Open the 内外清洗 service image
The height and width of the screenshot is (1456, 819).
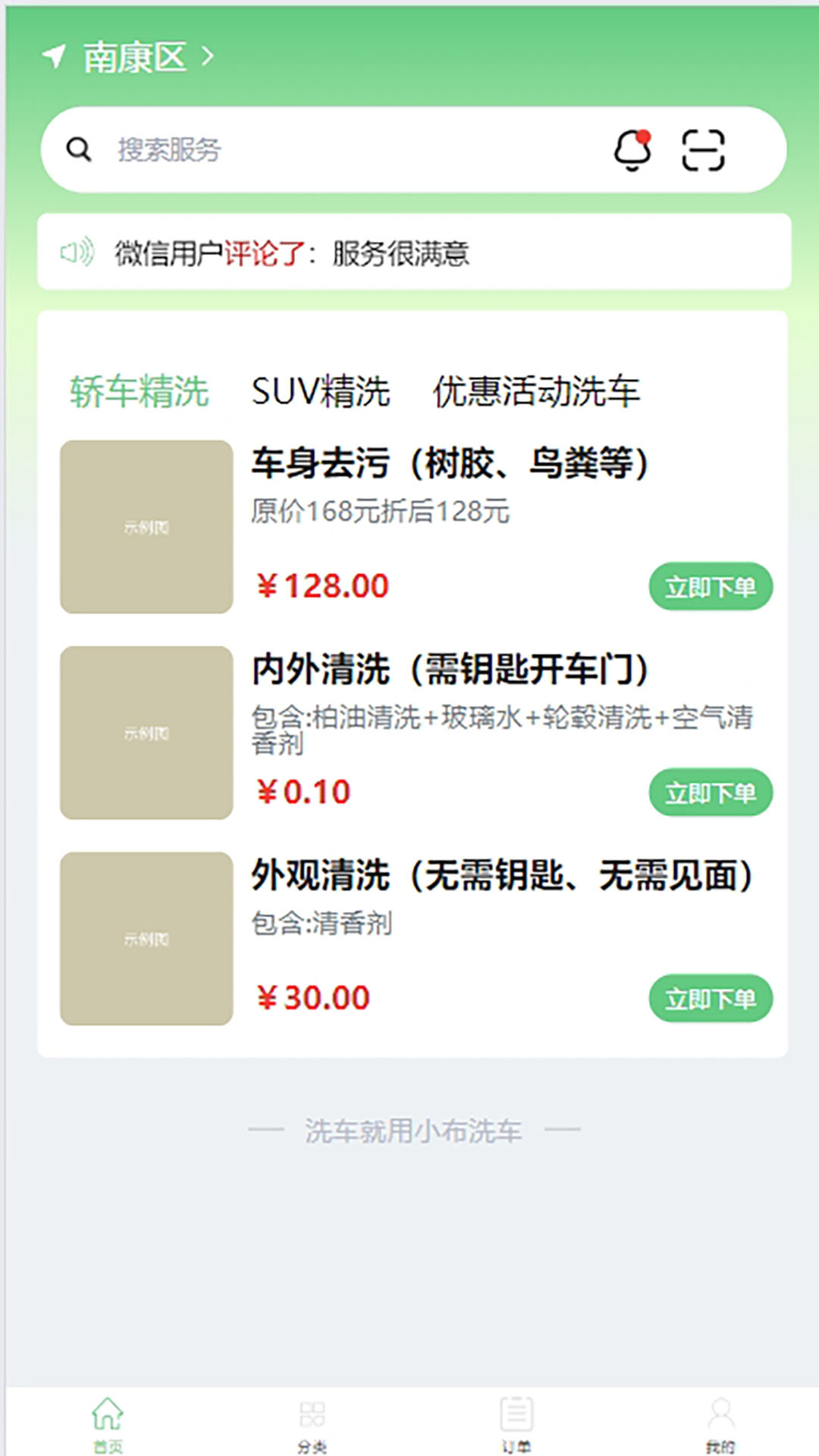point(146,733)
